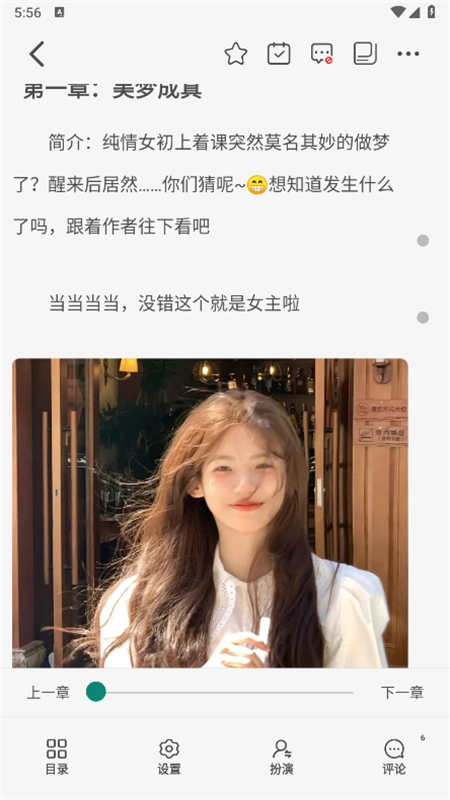
Task: Open the bookshelf page icon
Action: click(x=365, y=54)
